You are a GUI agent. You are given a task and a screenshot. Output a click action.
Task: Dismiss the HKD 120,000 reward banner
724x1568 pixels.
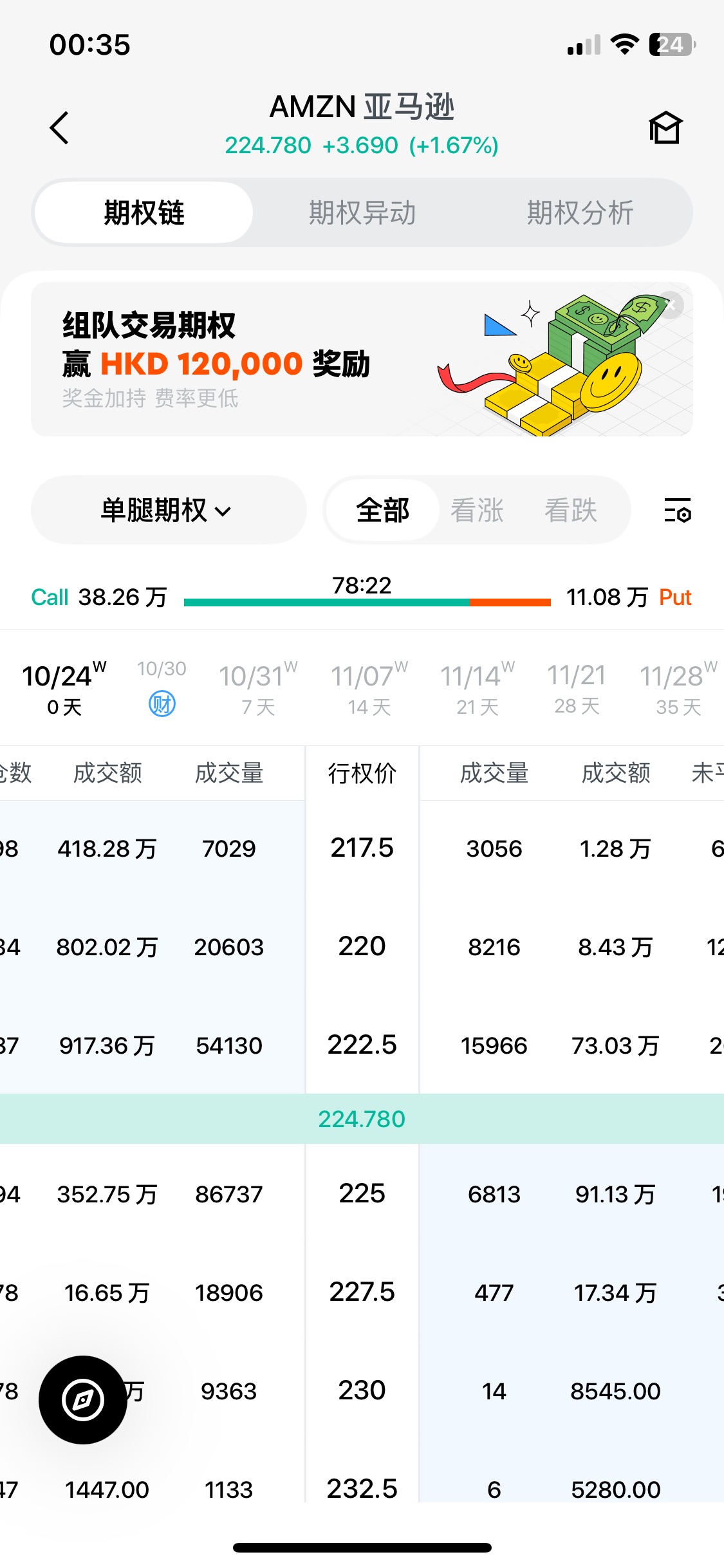671,305
